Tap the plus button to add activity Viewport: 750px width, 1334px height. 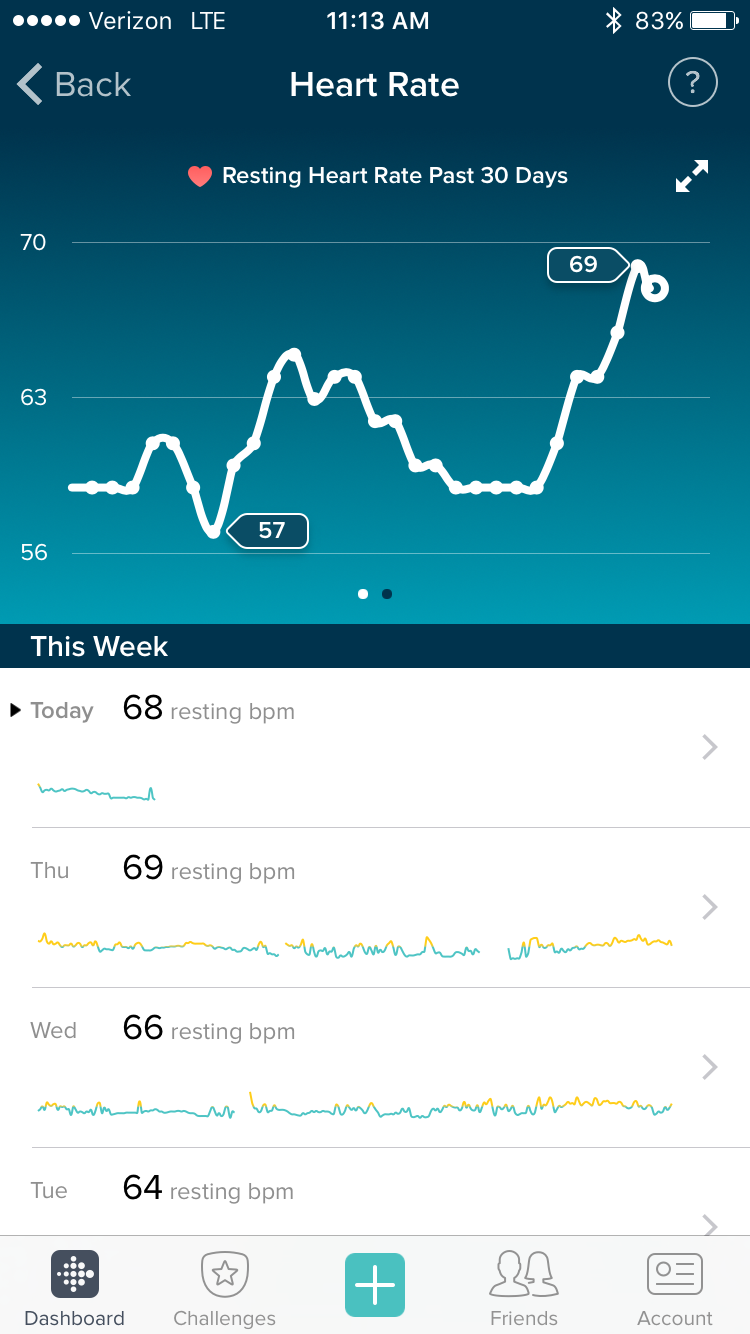click(375, 1284)
